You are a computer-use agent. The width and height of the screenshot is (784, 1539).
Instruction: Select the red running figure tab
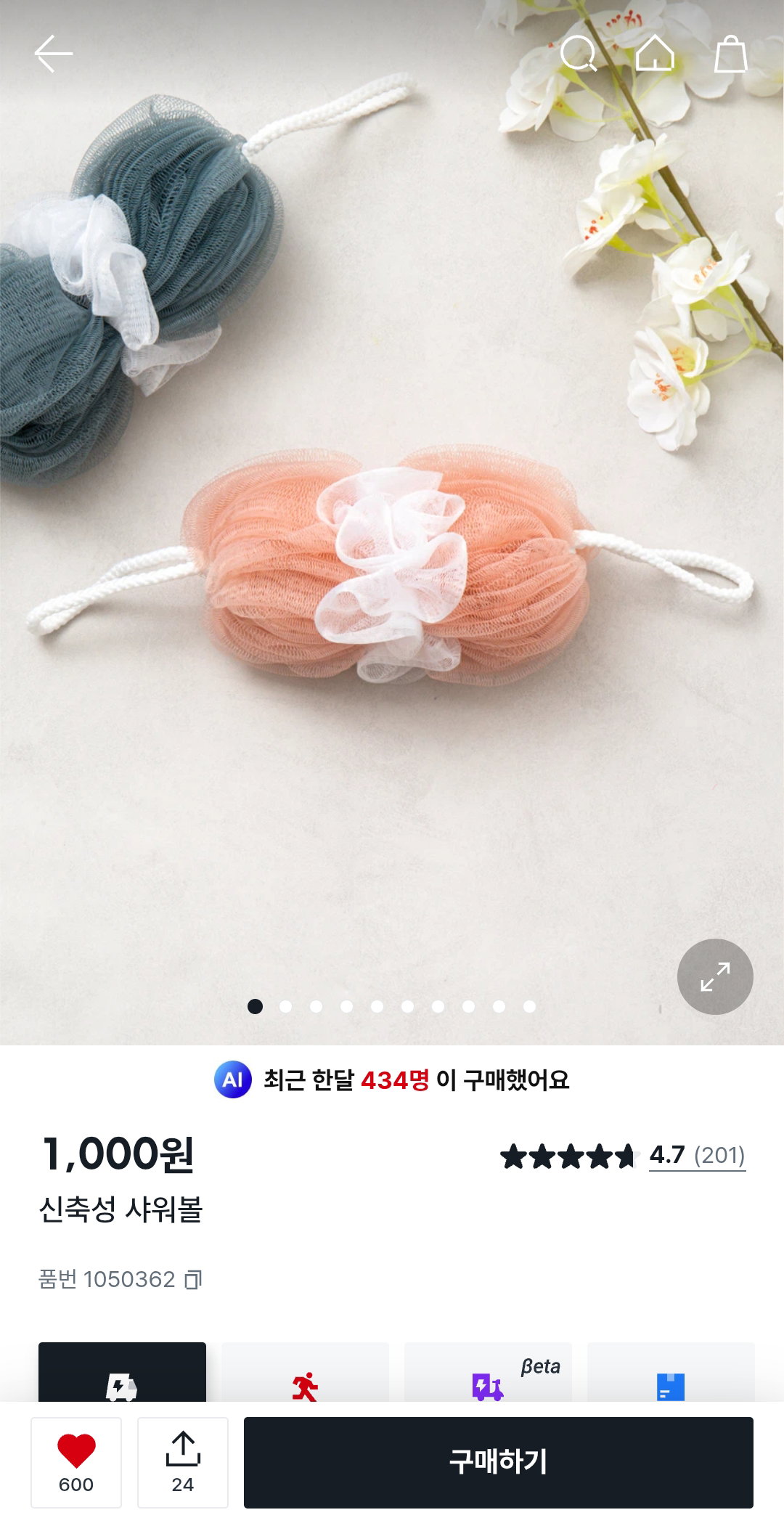click(305, 1372)
